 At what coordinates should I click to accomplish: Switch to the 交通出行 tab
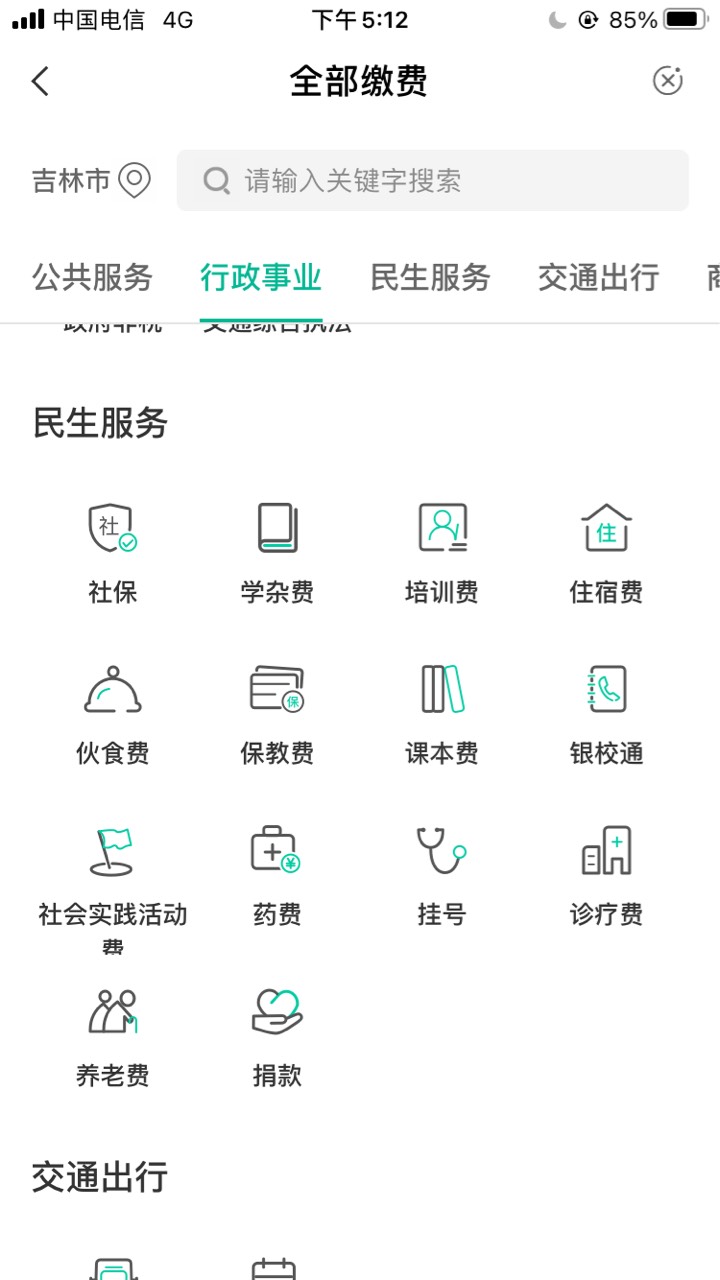click(599, 277)
